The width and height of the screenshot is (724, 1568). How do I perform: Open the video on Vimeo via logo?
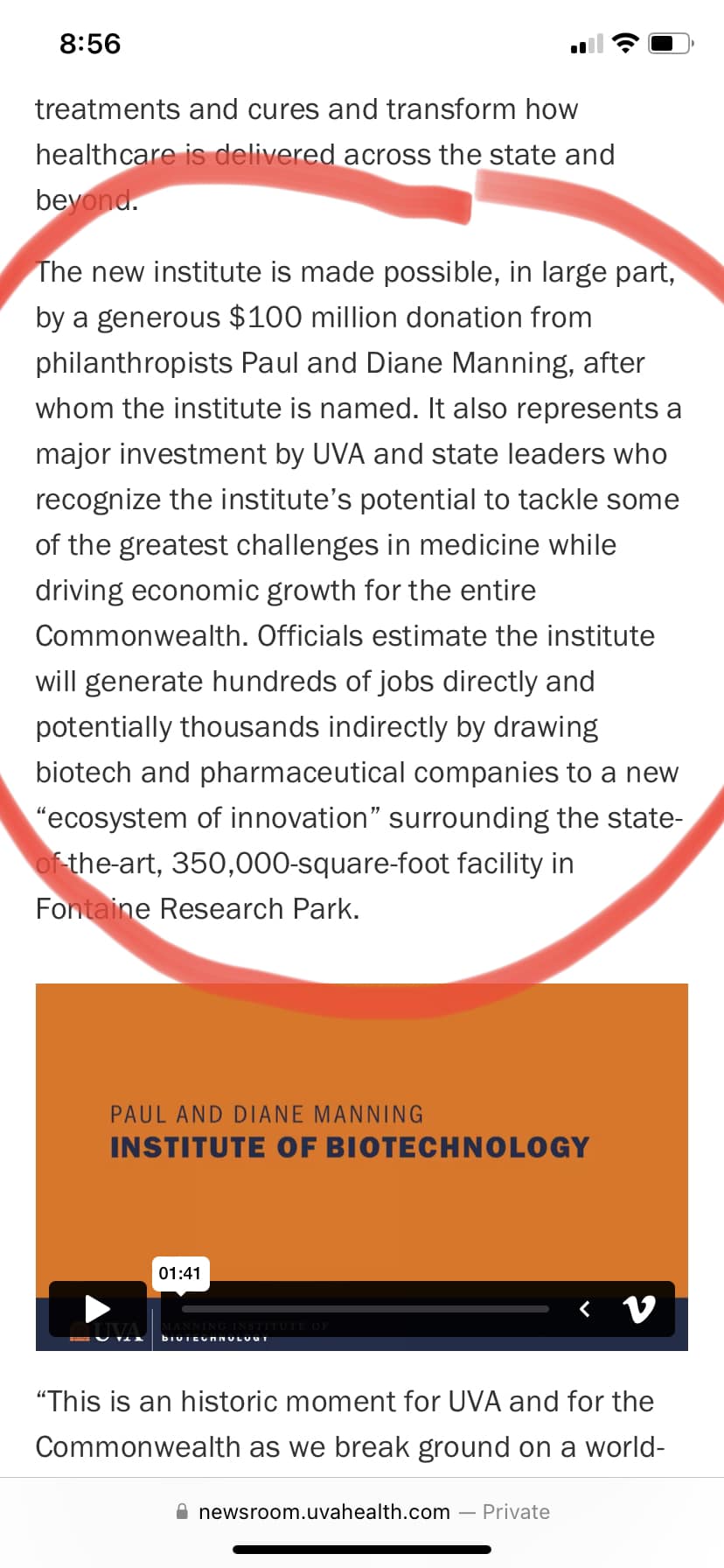(x=638, y=1309)
